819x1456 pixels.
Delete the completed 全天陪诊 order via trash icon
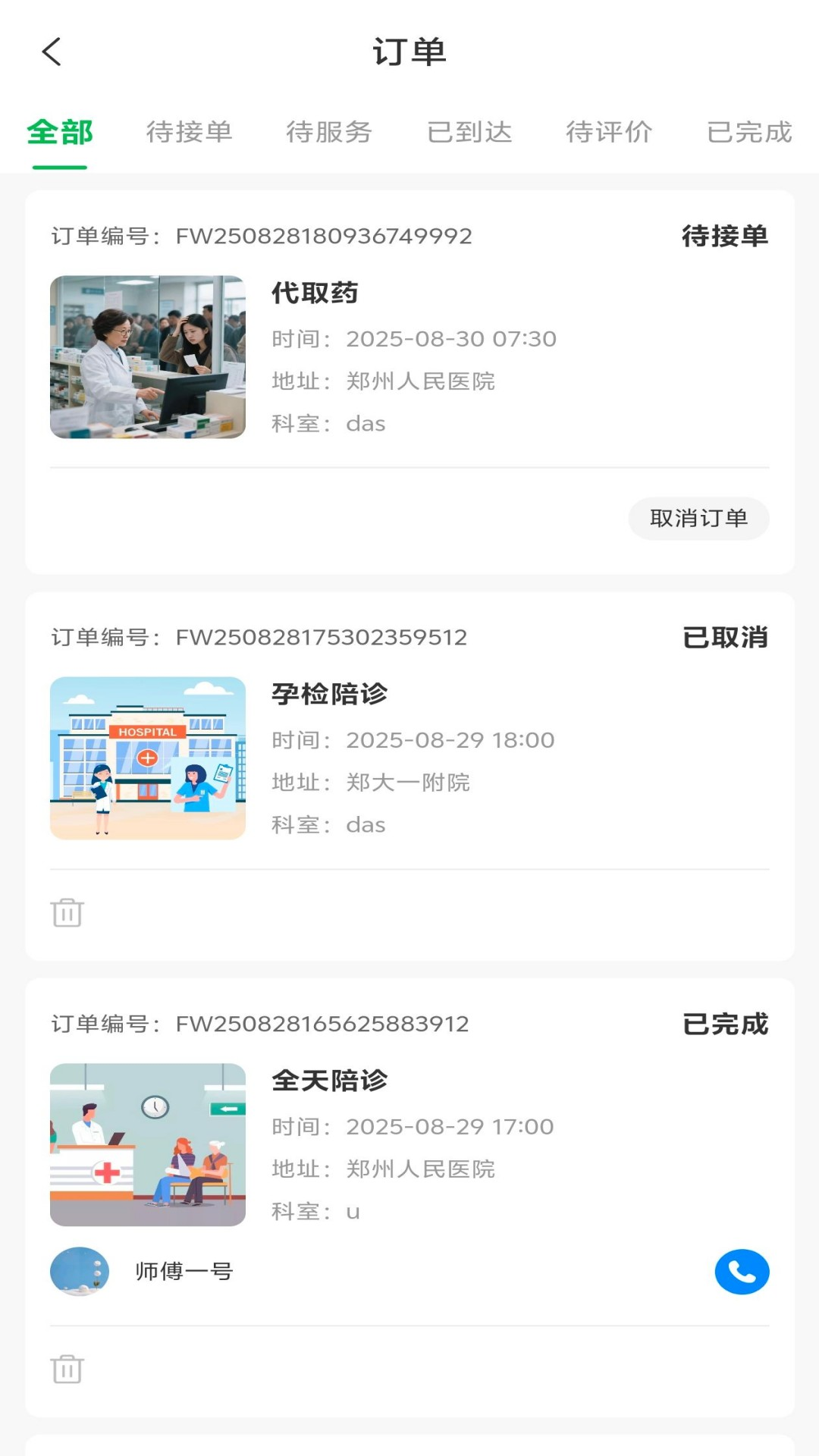[x=67, y=1370]
